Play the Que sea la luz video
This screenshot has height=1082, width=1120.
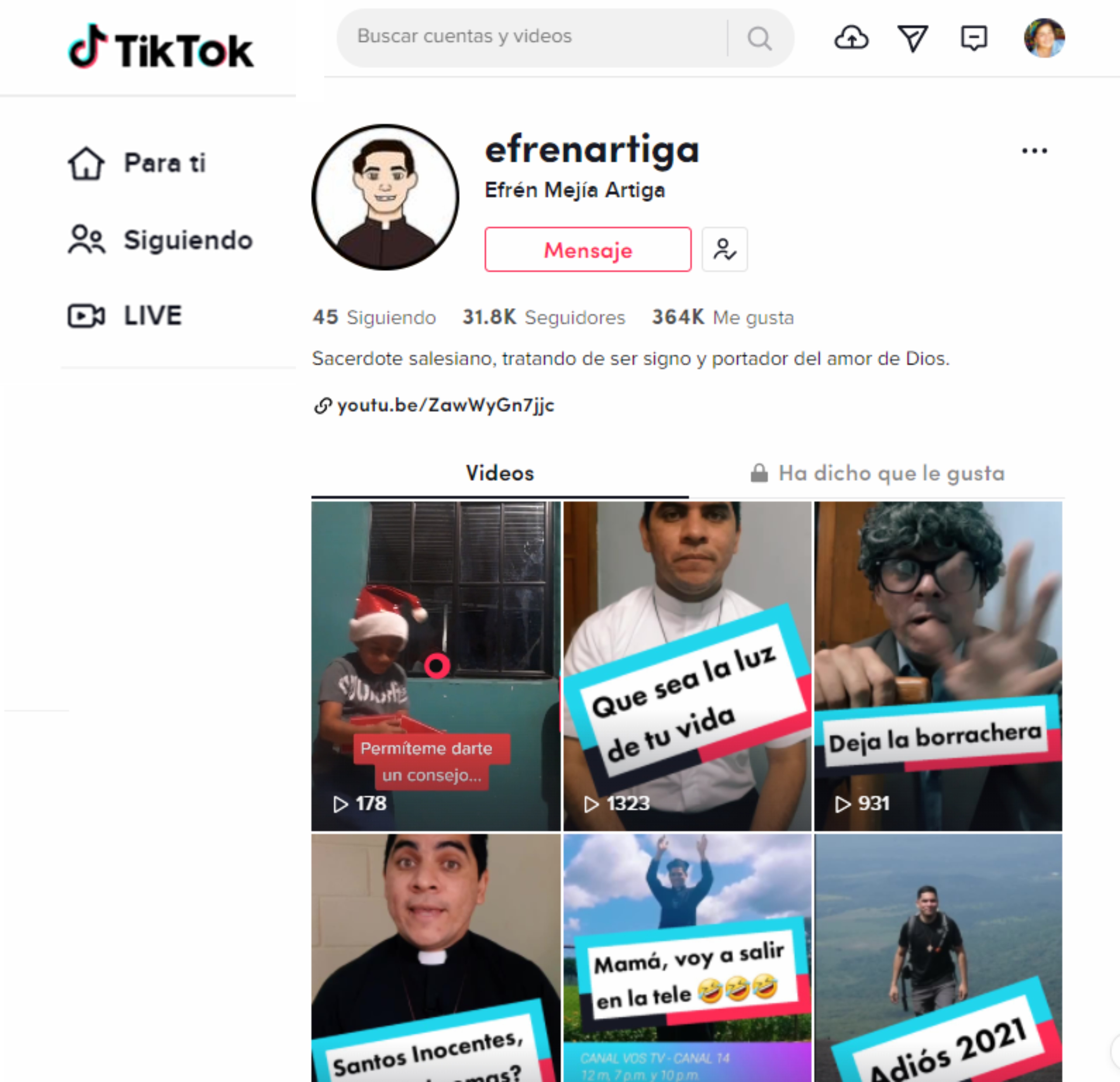click(687, 666)
